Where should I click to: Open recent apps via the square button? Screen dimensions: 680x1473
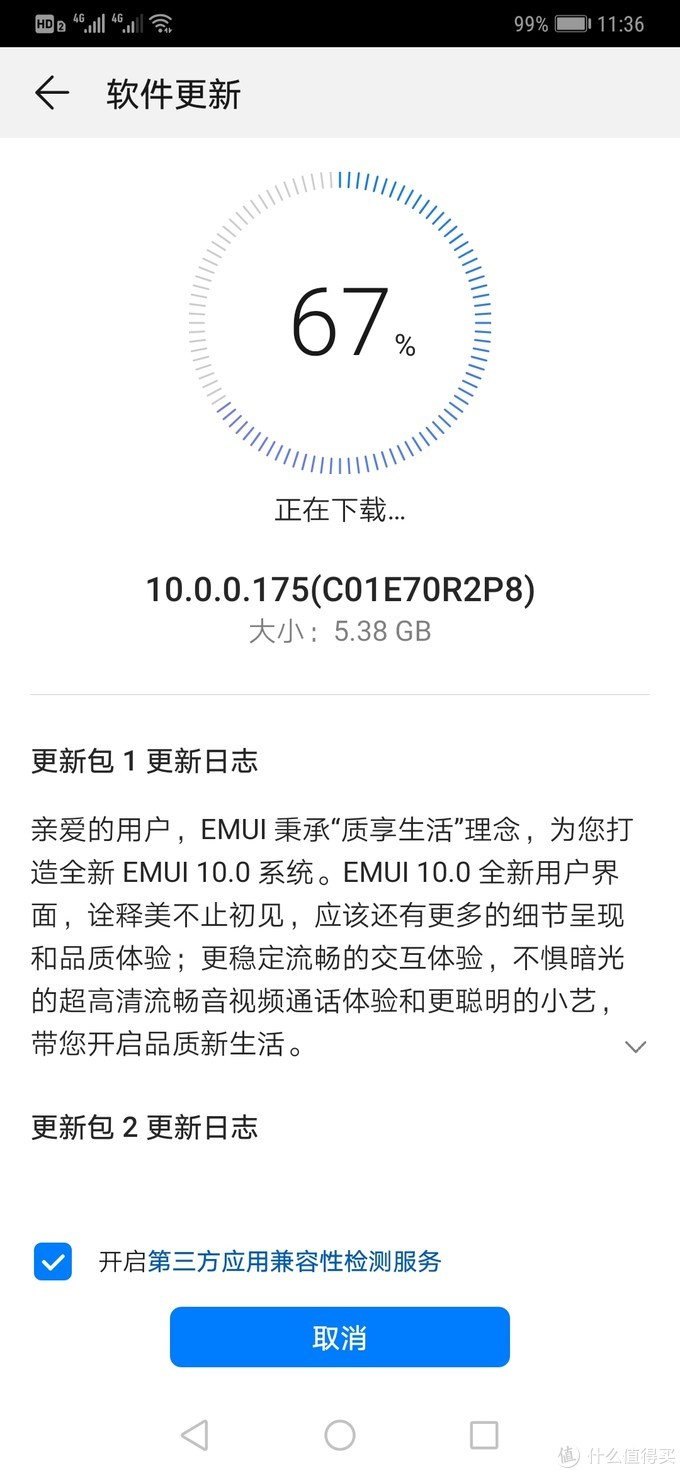click(x=484, y=1435)
